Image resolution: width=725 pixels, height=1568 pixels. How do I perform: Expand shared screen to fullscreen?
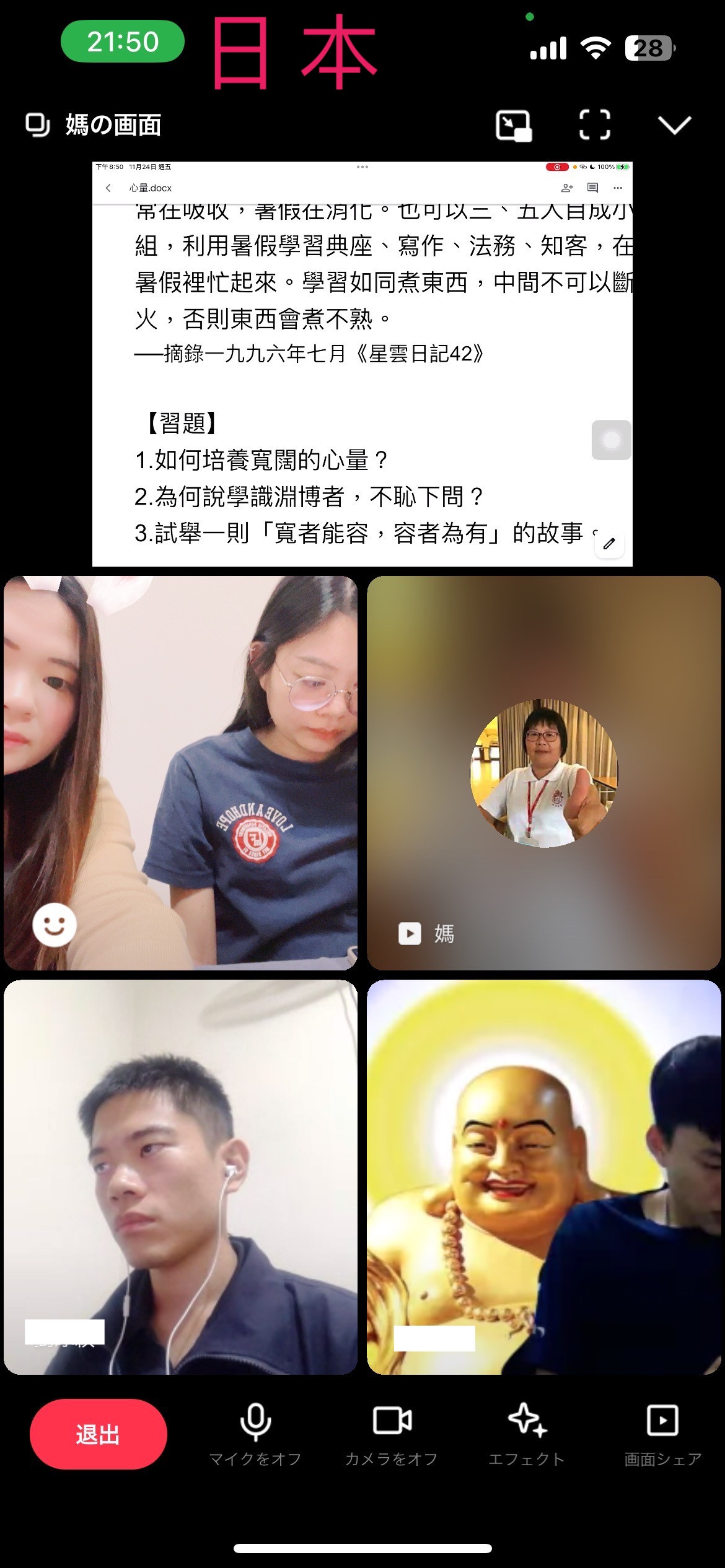click(594, 126)
